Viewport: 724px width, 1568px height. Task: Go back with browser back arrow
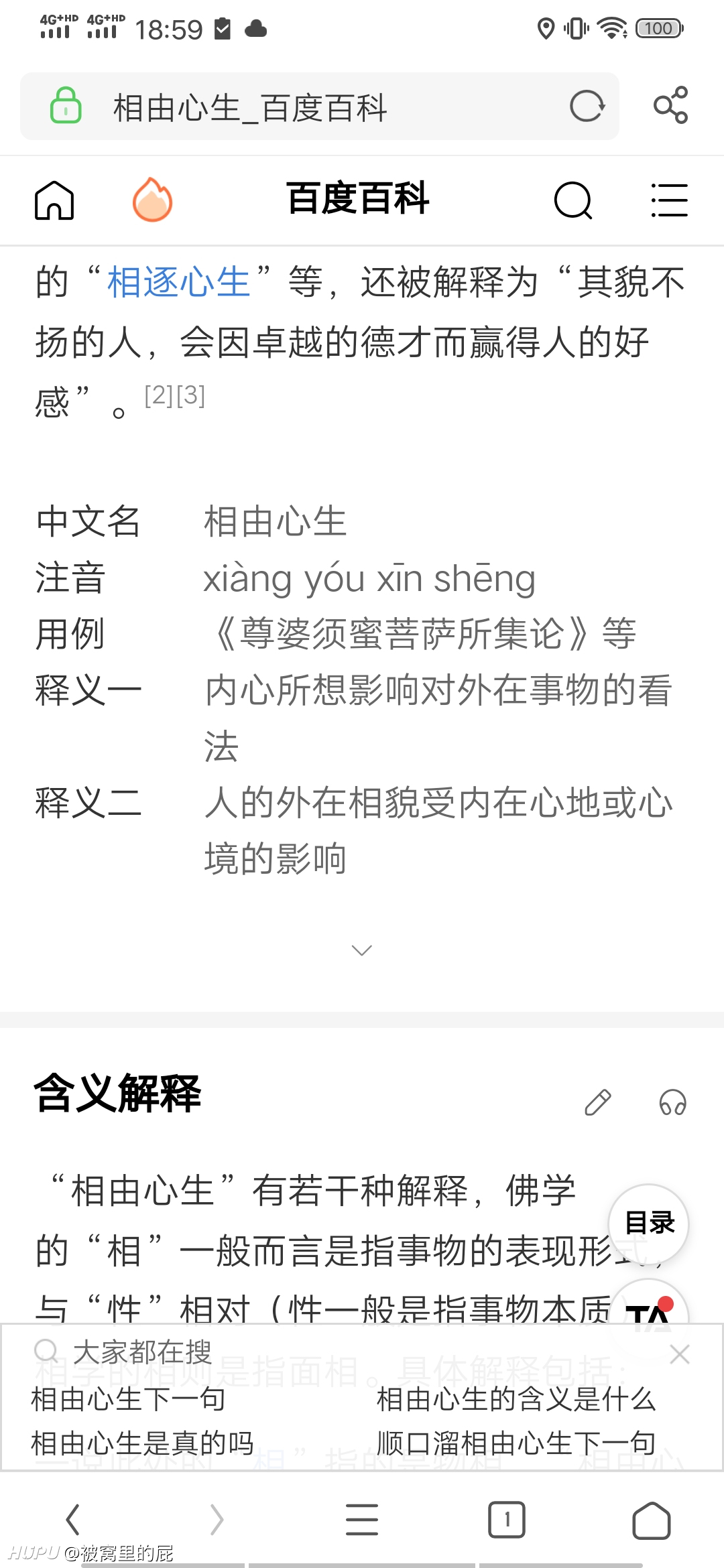[73, 1519]
